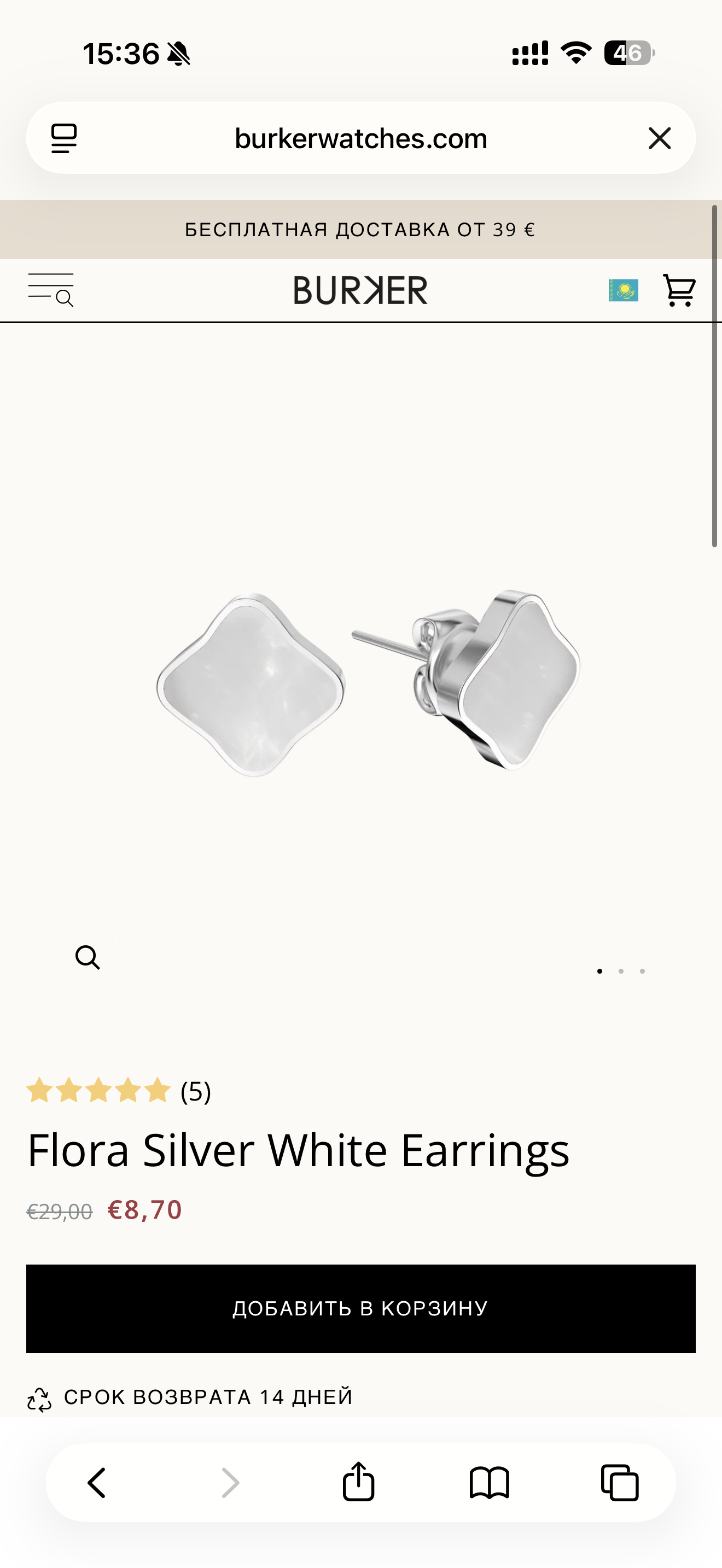The image size is (722, 1568).
Task: Show all open tabs
Action: click(620, 1482)
